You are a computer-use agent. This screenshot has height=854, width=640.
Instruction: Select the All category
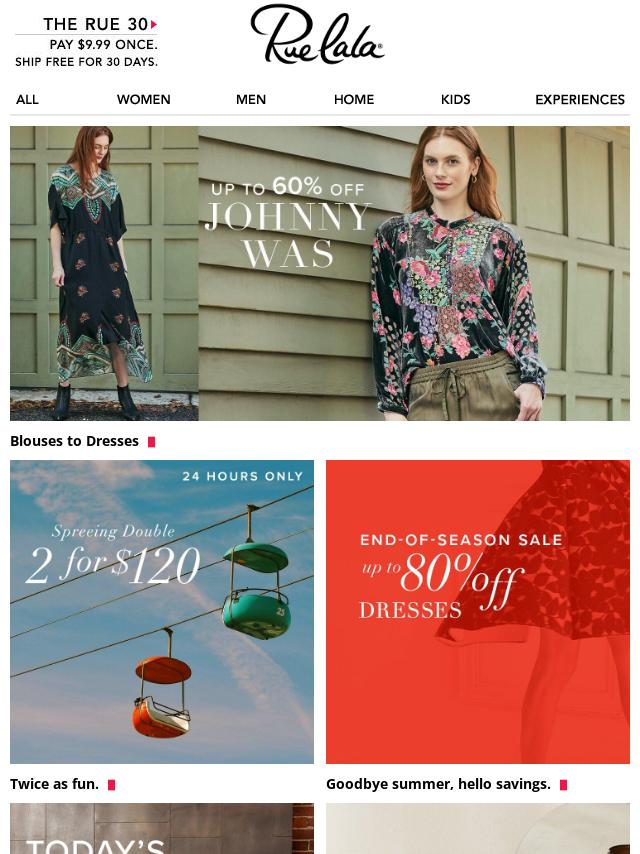coord(27,100)
